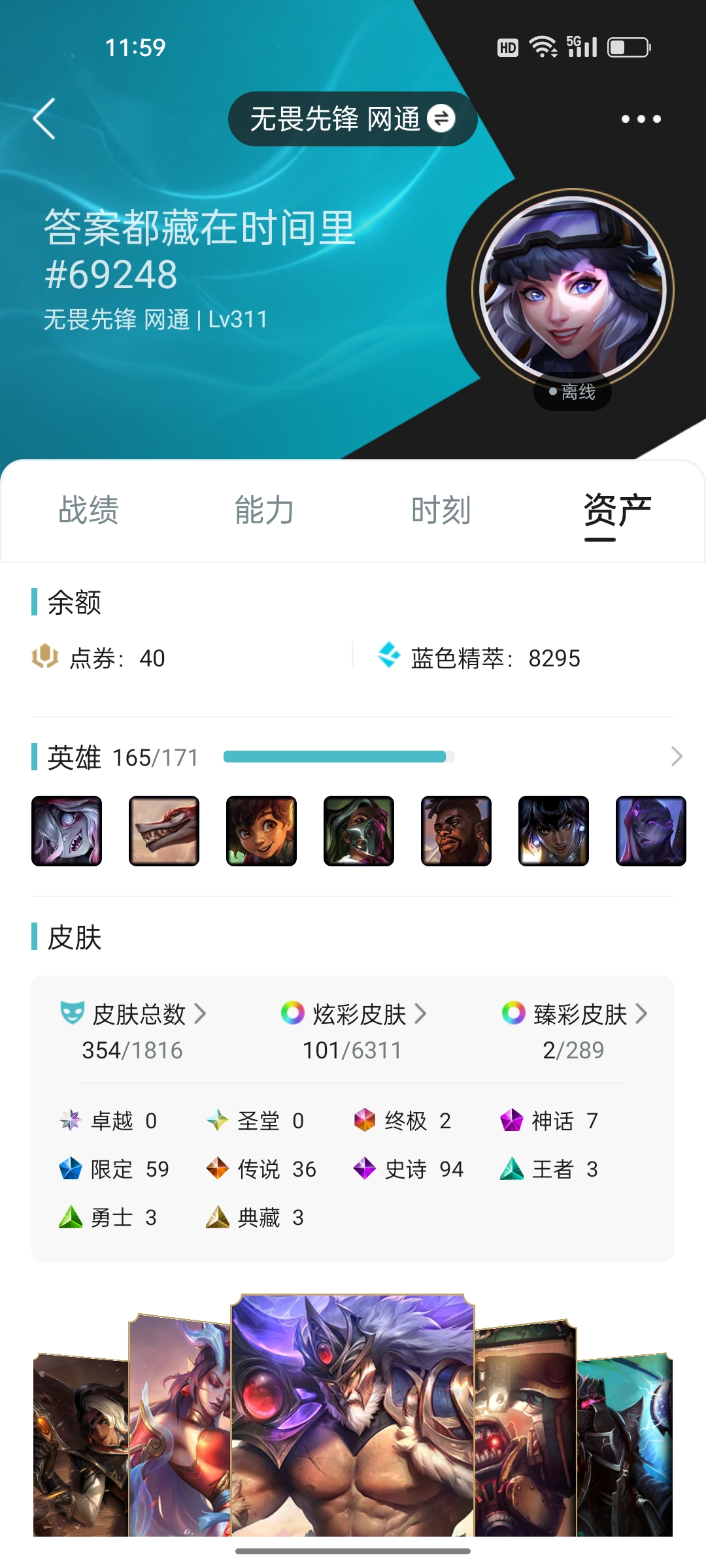Switch to the 战绩 tab
The width and height of the screenshot is (706, 1568).
pyautogui.click(x=88, y=510)
